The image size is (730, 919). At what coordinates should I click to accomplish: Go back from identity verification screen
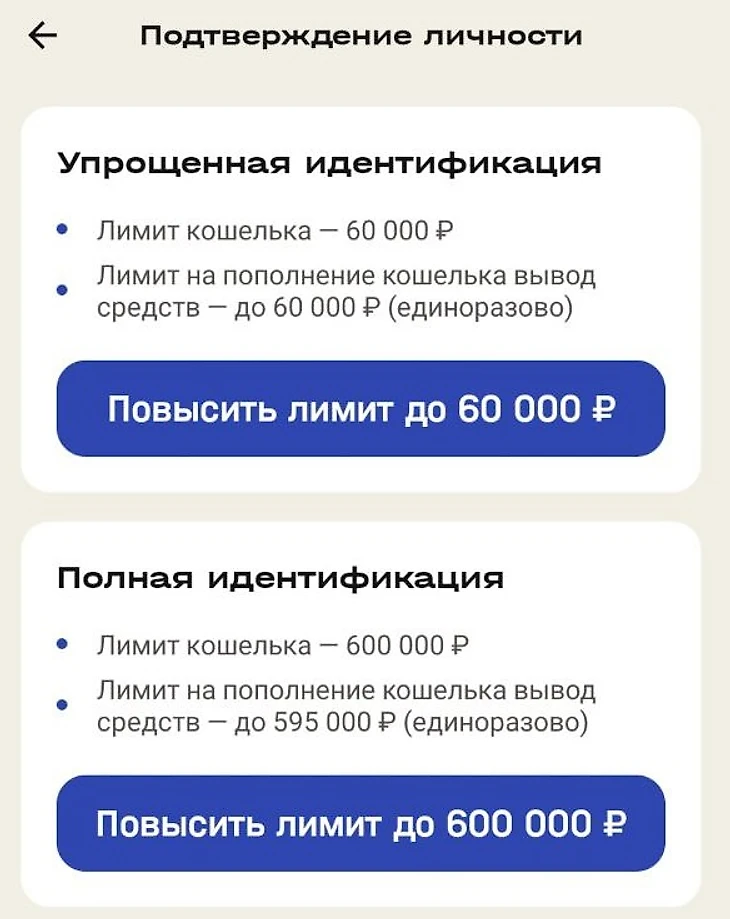[43, 37]
